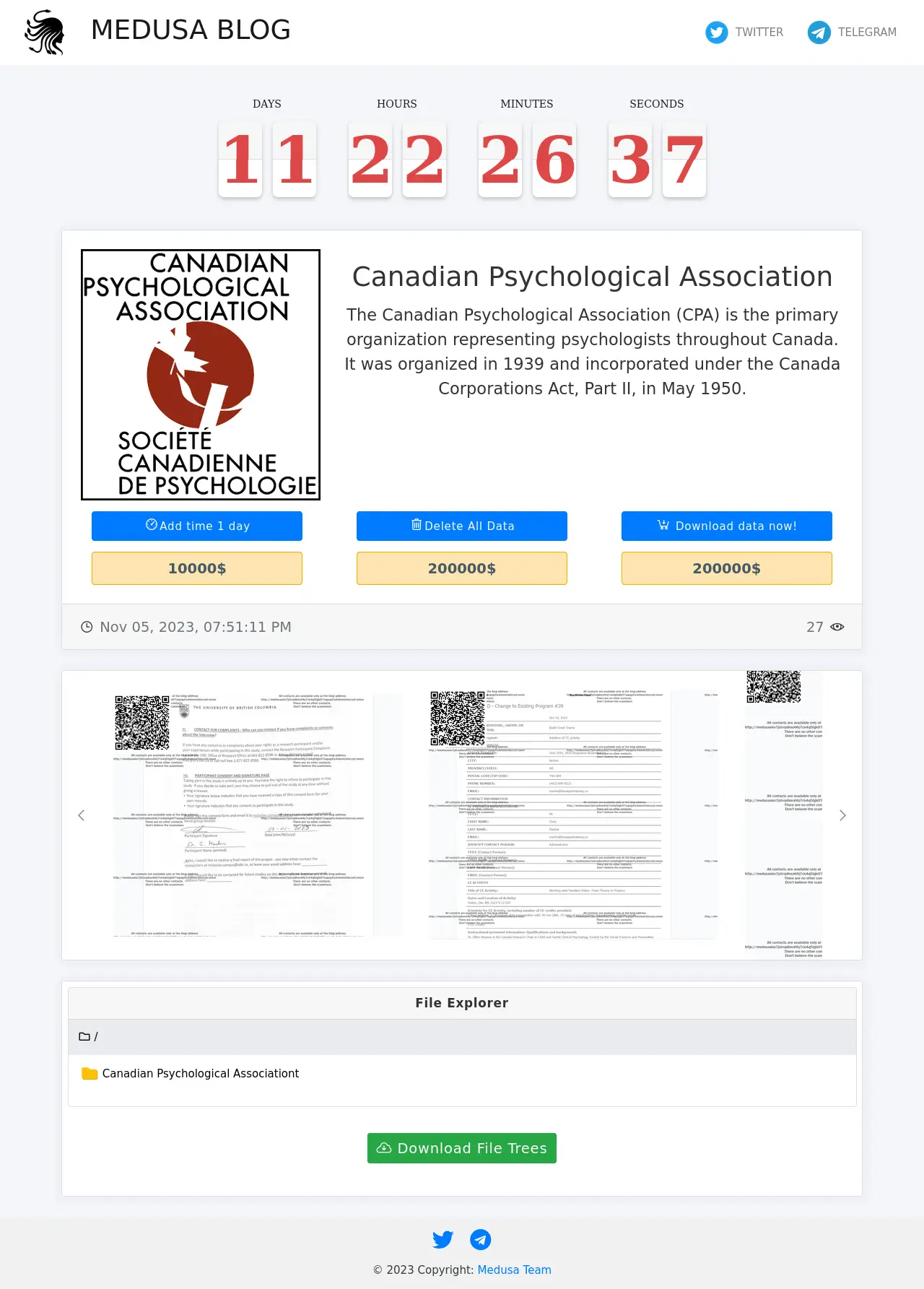This screenshot has width=924, height=1289.
Task: Select the Delete All Data button
Action: coord(462,526)
